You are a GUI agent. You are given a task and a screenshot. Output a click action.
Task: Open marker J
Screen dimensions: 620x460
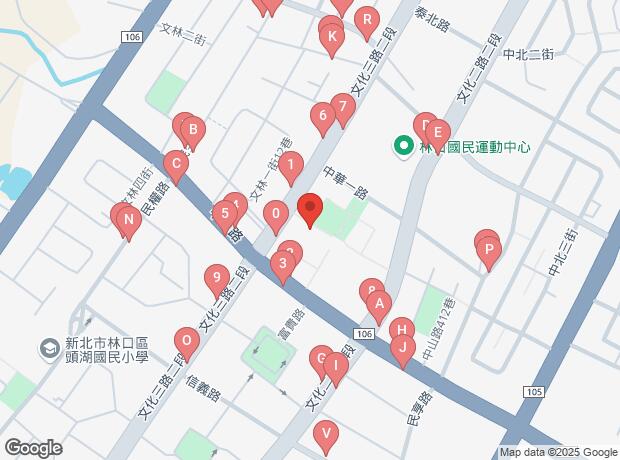[x=403, y=348]
